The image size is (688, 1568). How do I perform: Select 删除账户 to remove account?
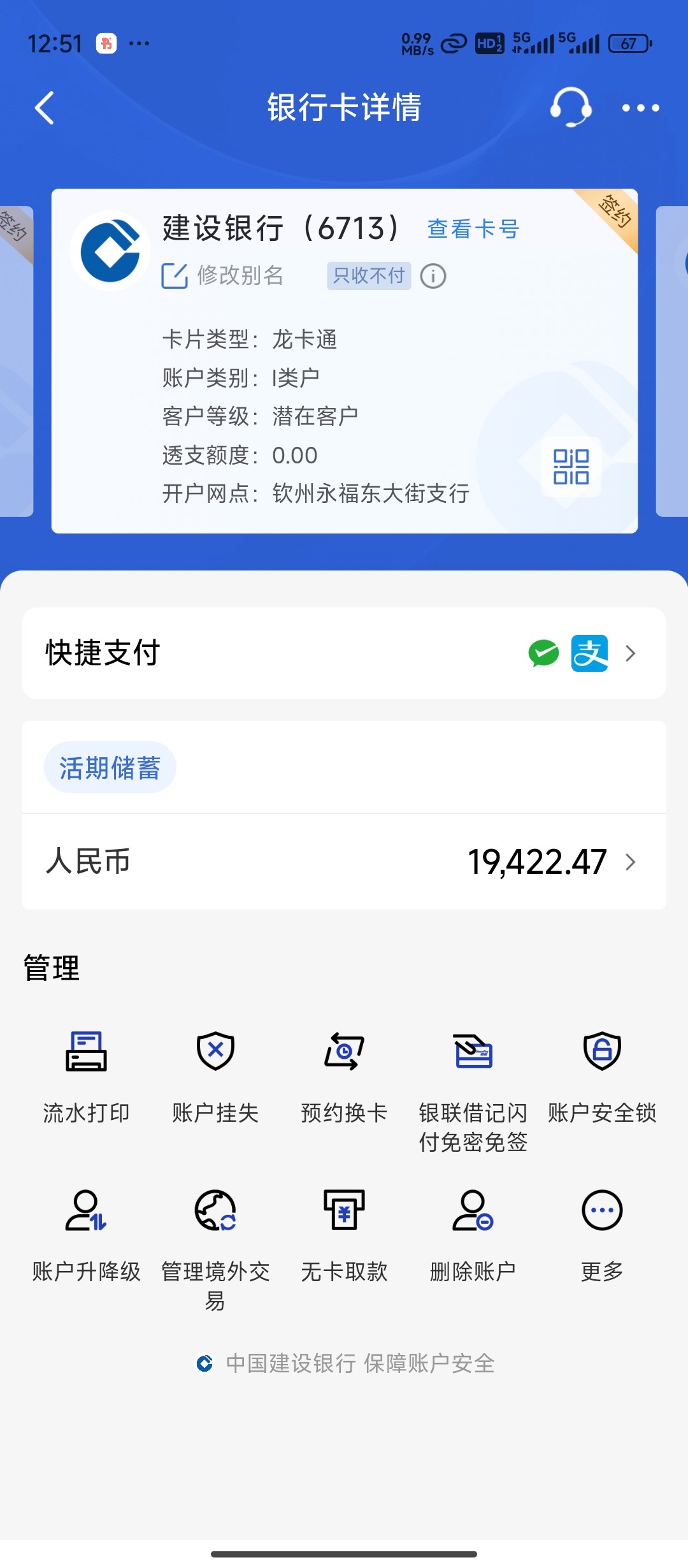(x=473, y=1235)
